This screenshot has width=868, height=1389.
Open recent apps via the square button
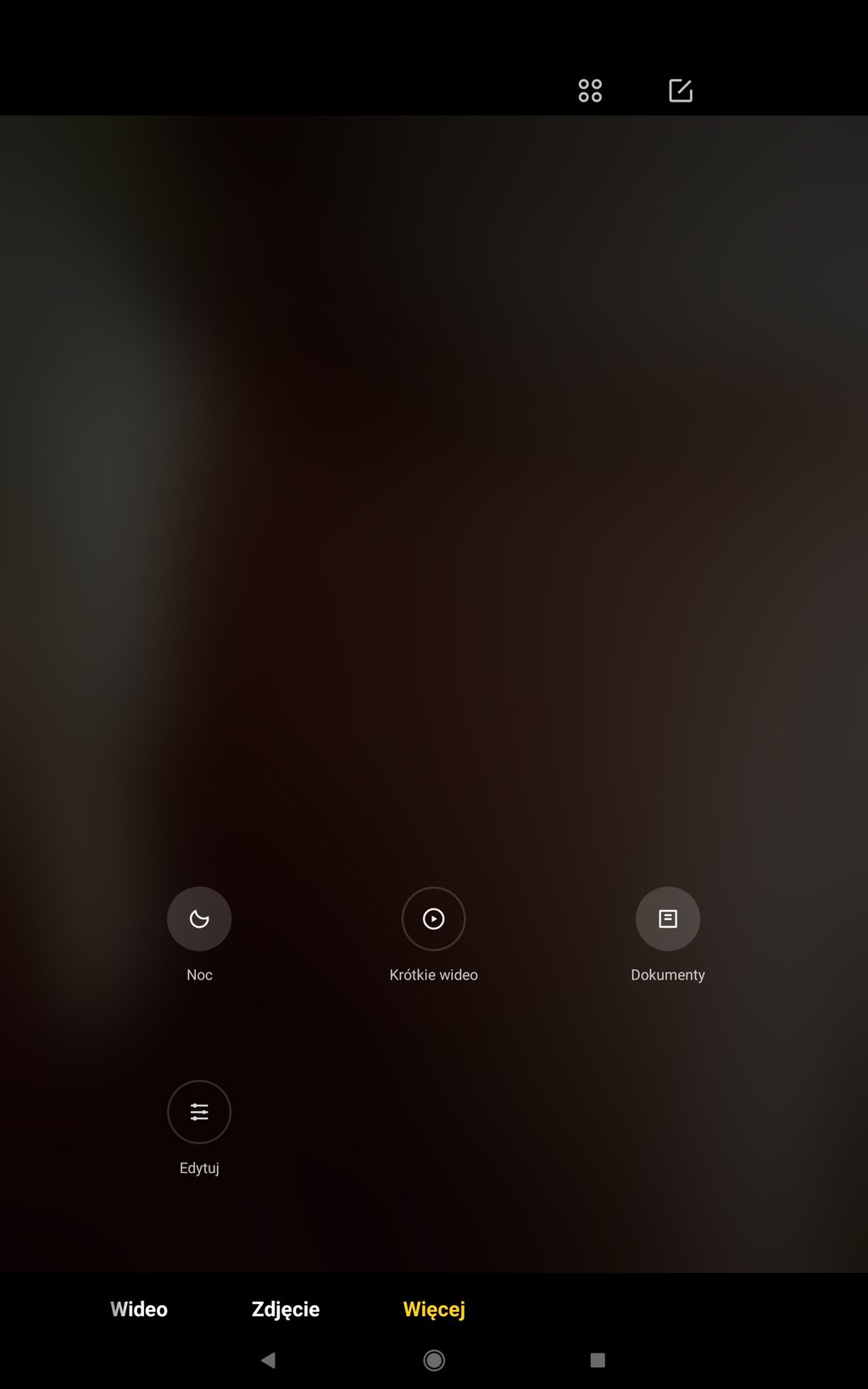pos(598,1360)
